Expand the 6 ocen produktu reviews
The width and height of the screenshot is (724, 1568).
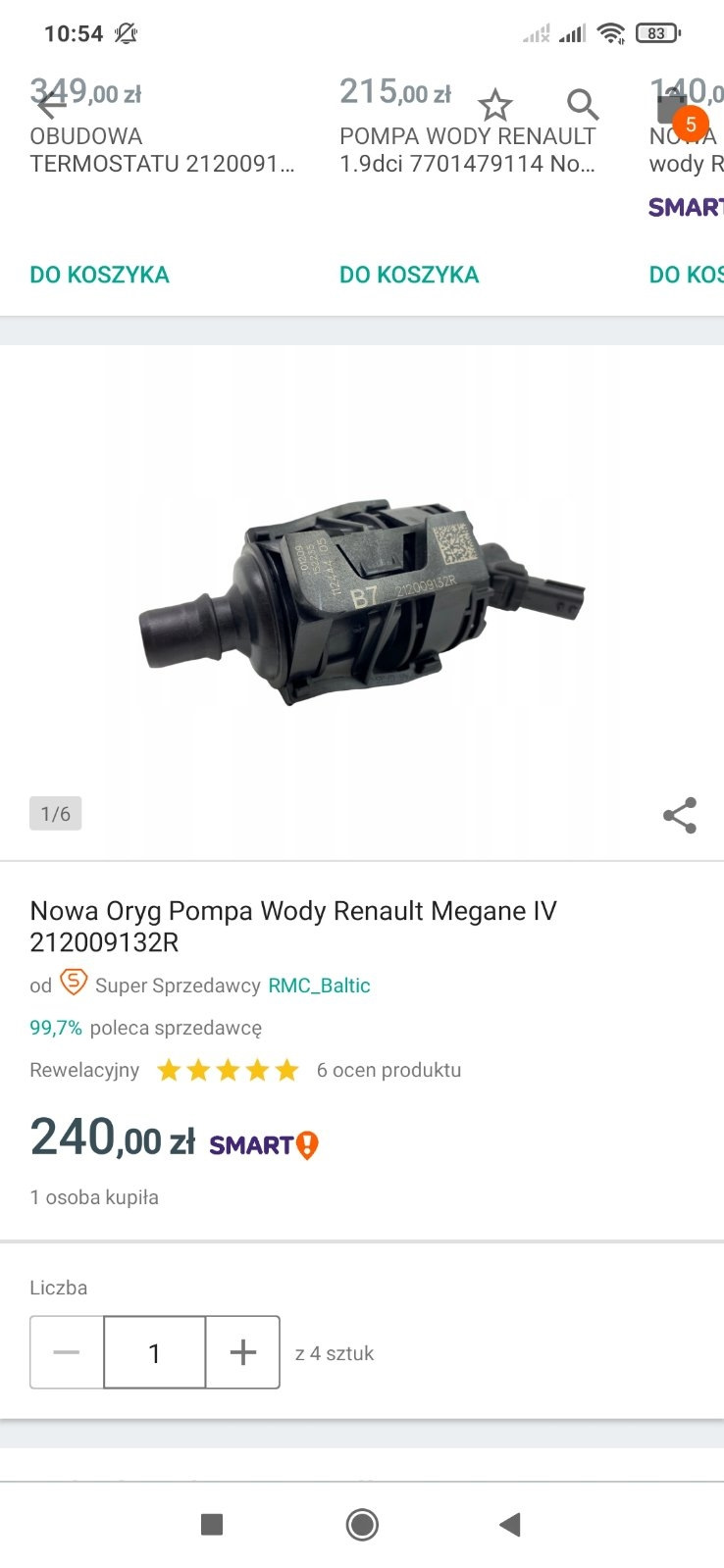pos(388,1070)
